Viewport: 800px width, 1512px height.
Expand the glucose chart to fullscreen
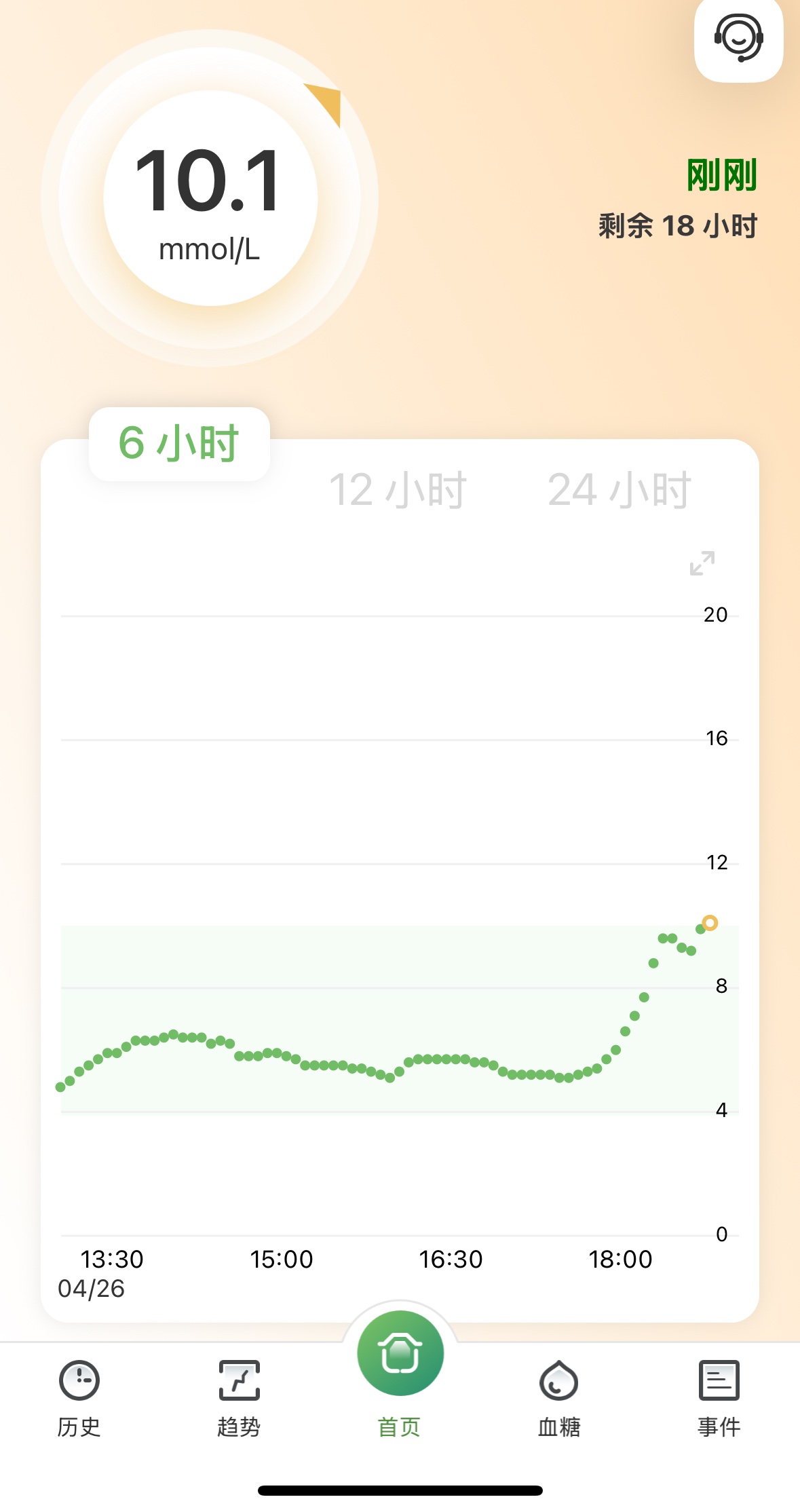pos(702,563)
